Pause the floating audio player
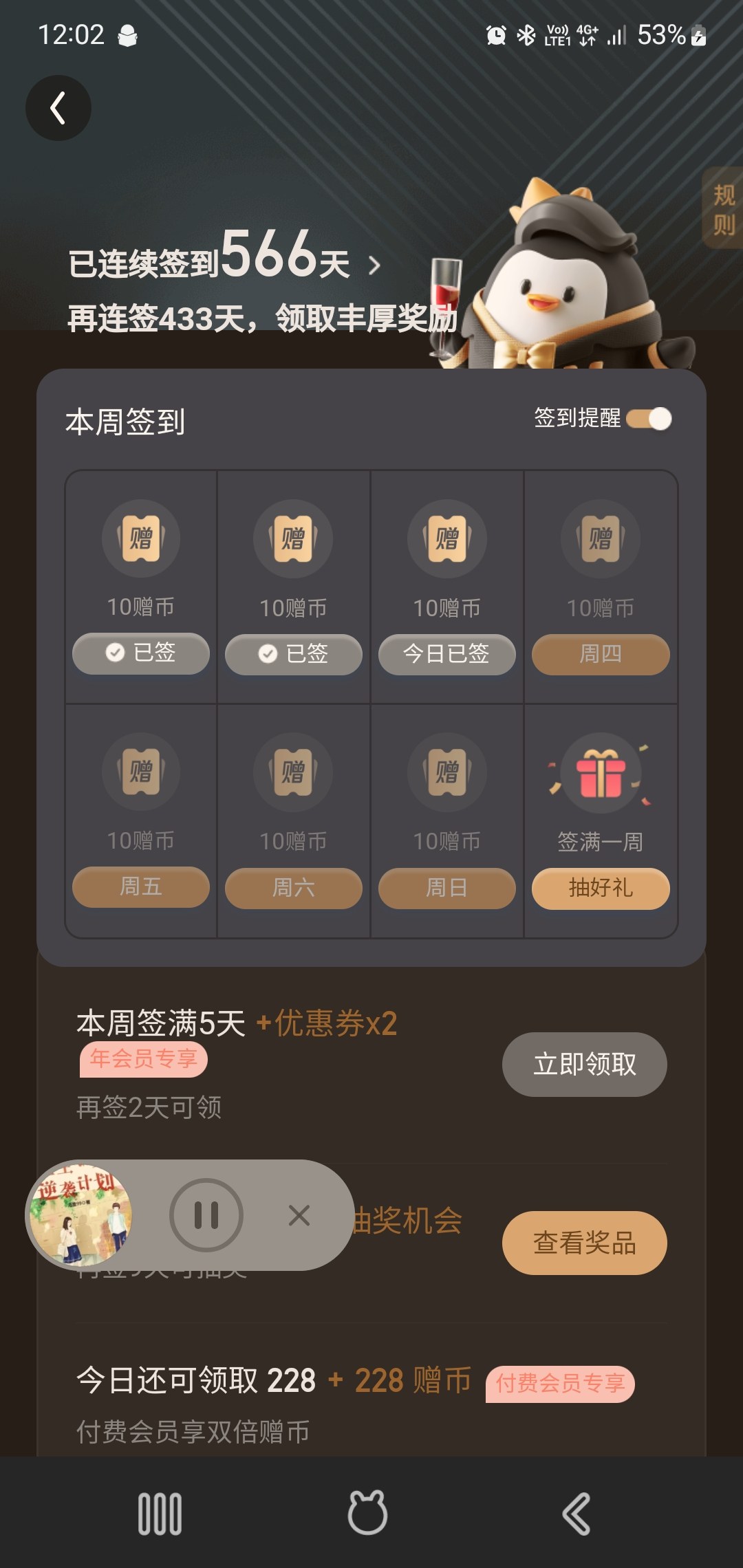 click(x=206, y=1215)
